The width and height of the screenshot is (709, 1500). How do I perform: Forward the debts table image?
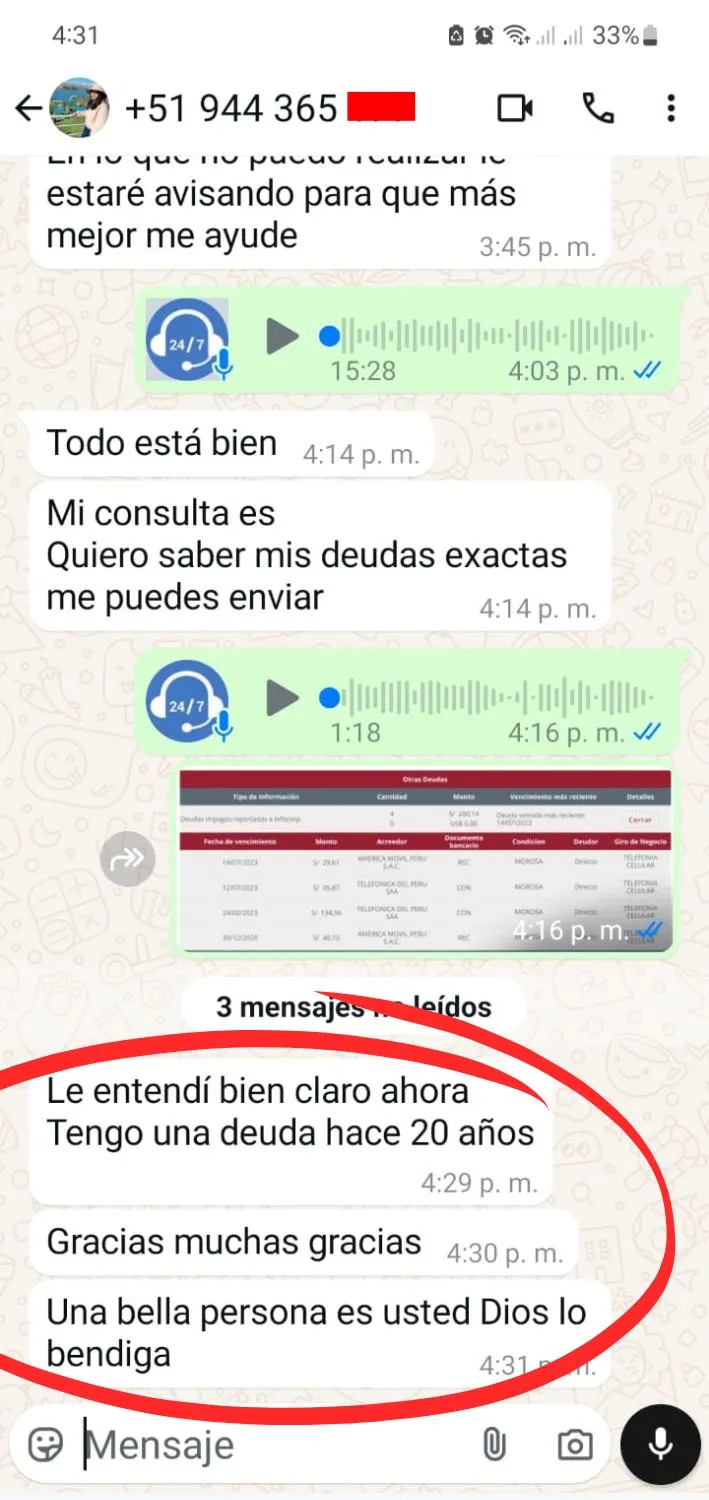[128, 857]
